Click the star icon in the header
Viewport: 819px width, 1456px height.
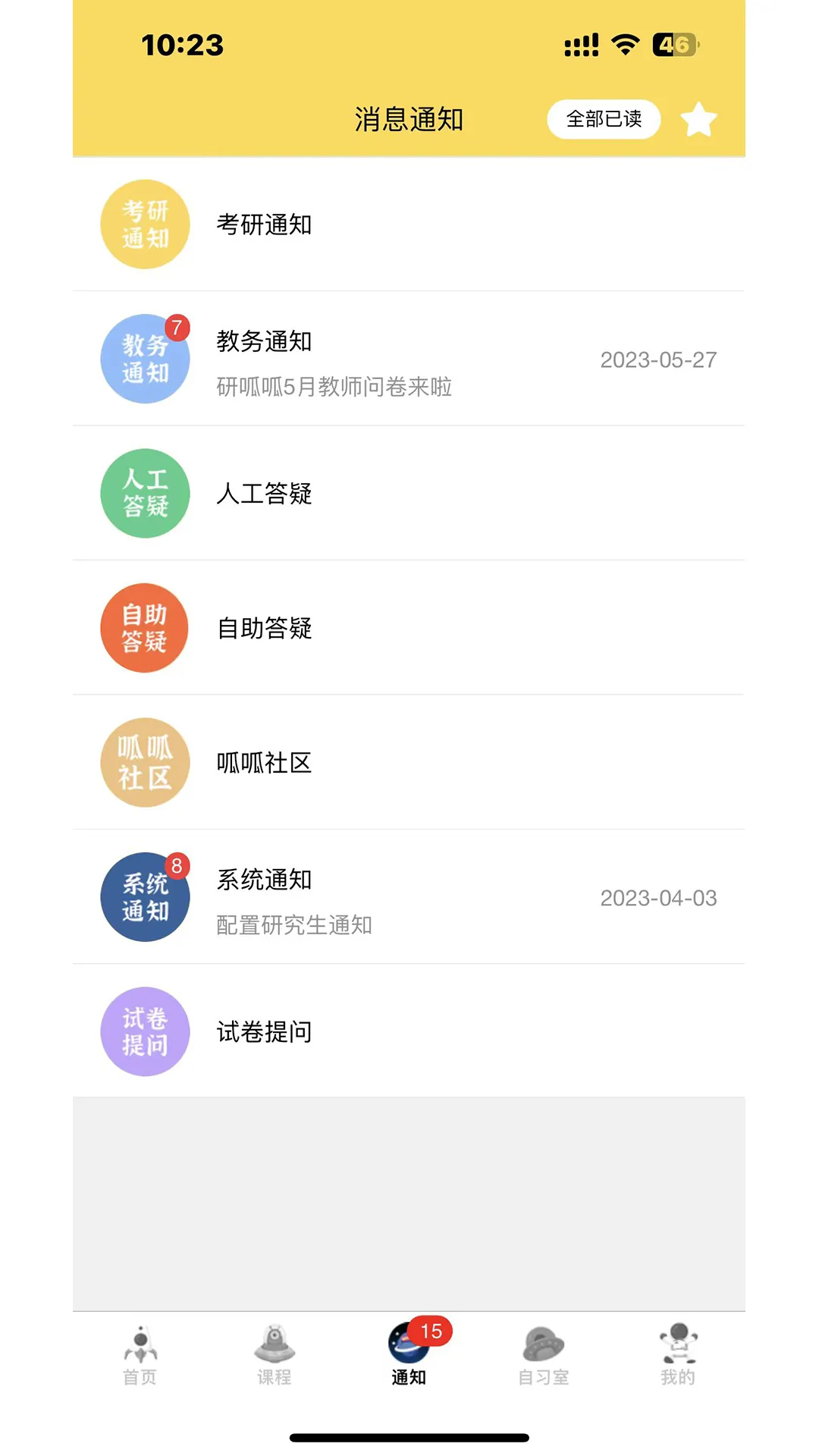[698, 119]
